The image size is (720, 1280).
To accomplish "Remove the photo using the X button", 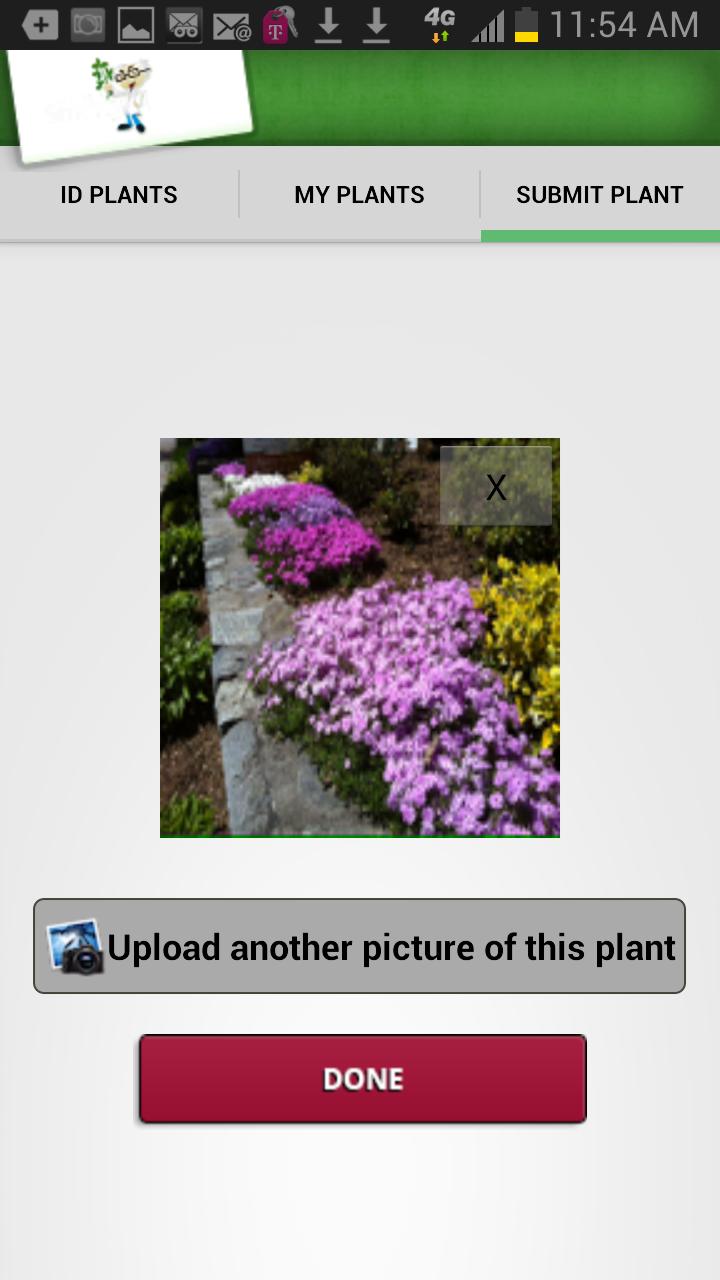I will click(x=495, y=486).
